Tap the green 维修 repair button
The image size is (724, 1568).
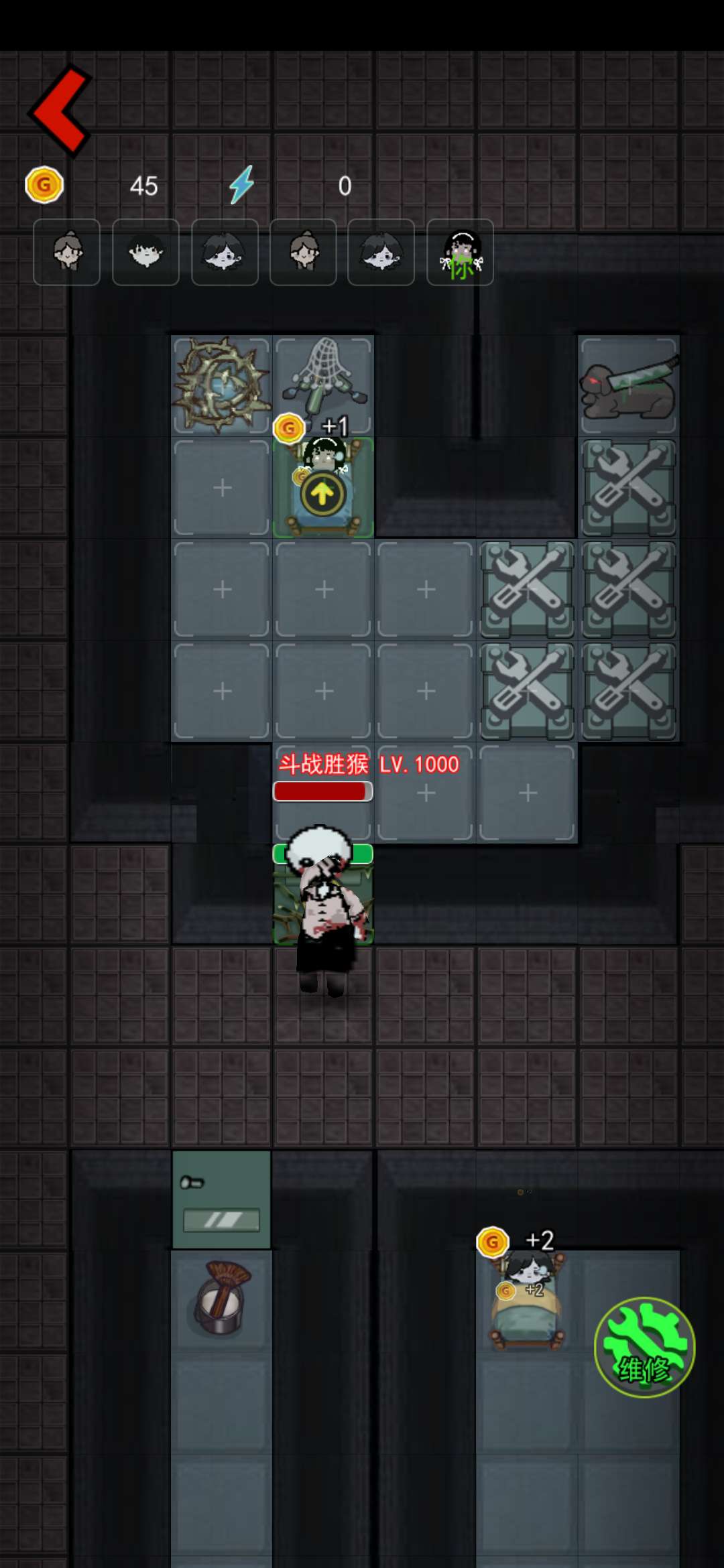click(644, 1347)
